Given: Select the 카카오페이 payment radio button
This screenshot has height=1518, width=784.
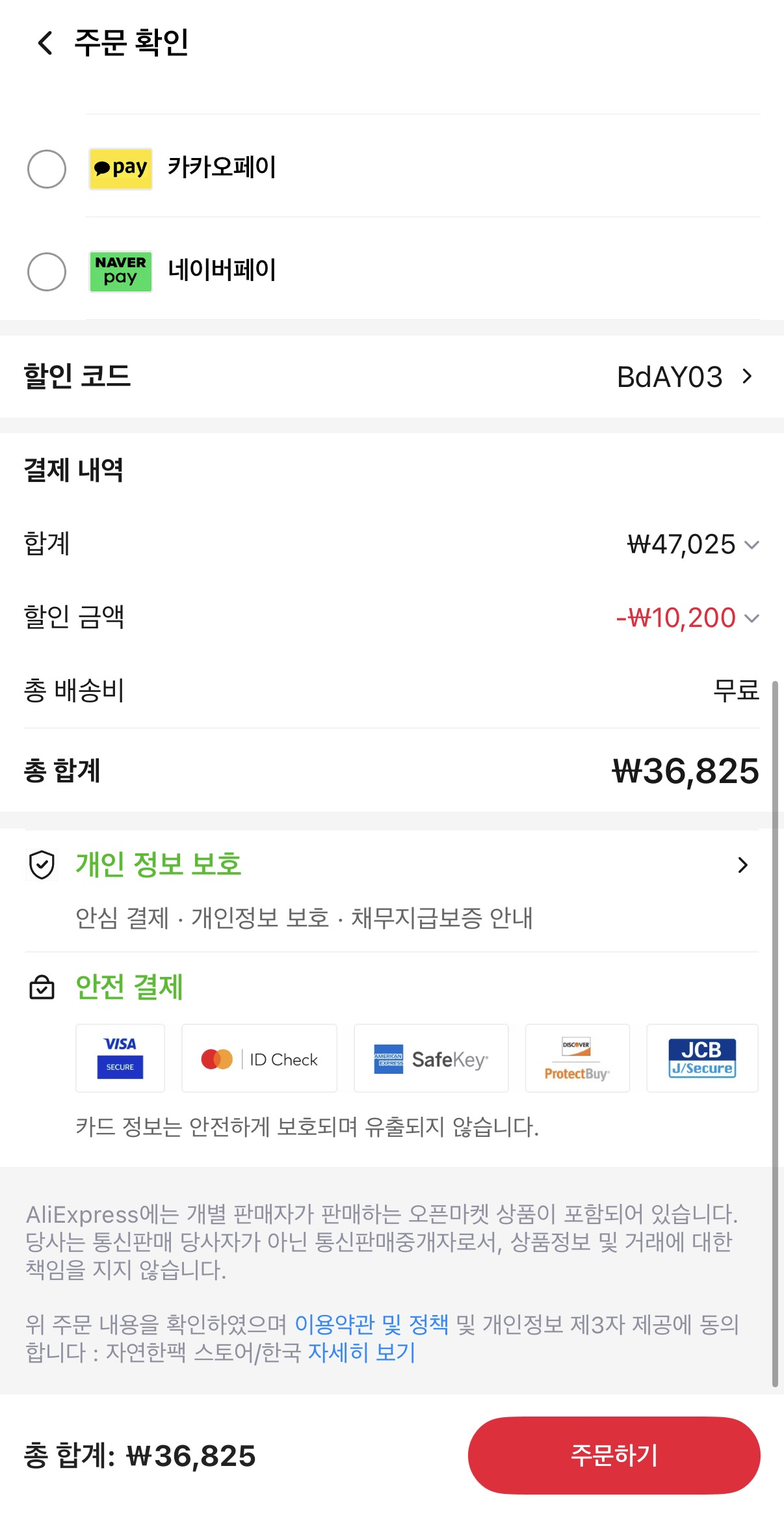Looking at the screenshot, I should pos(46,168).
